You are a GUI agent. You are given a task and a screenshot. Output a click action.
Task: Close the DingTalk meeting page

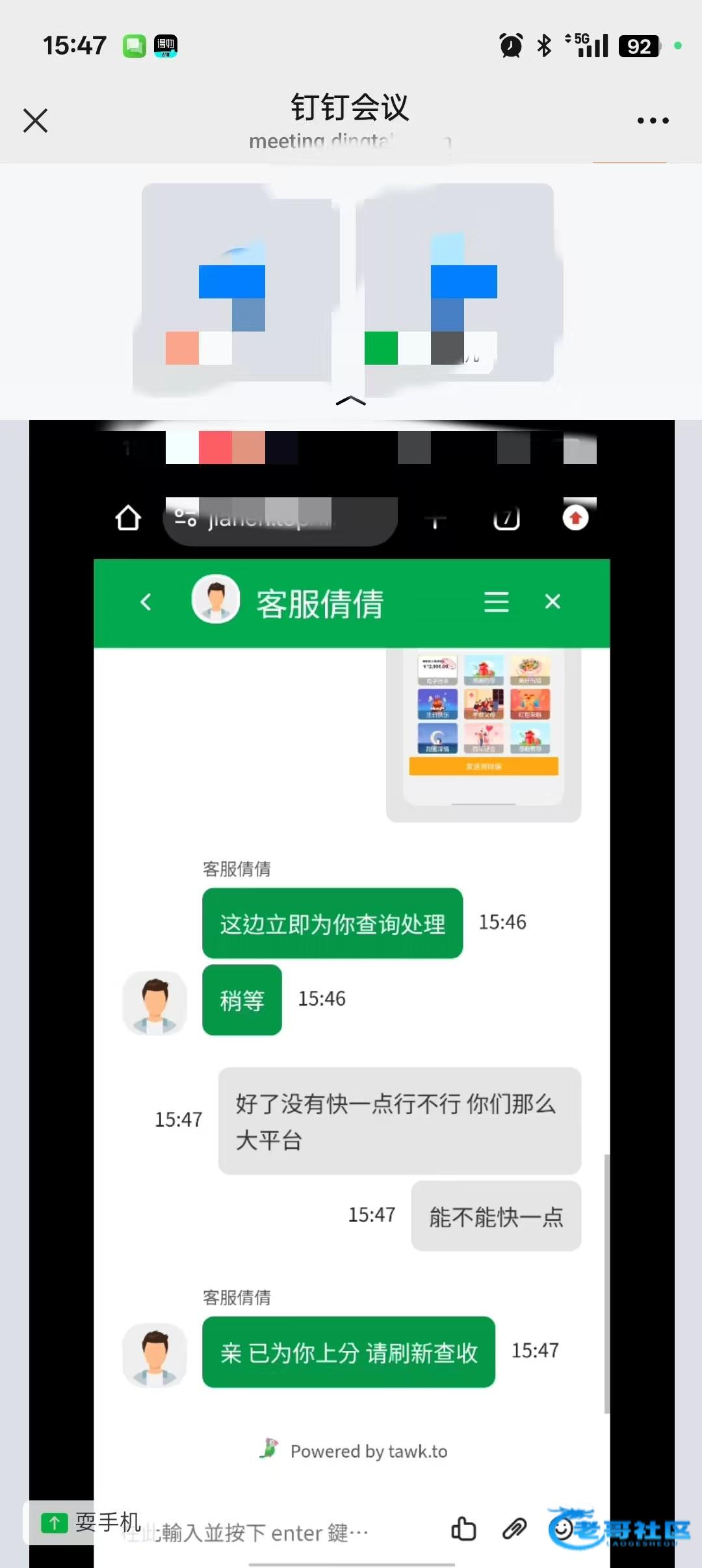[35, 121]
